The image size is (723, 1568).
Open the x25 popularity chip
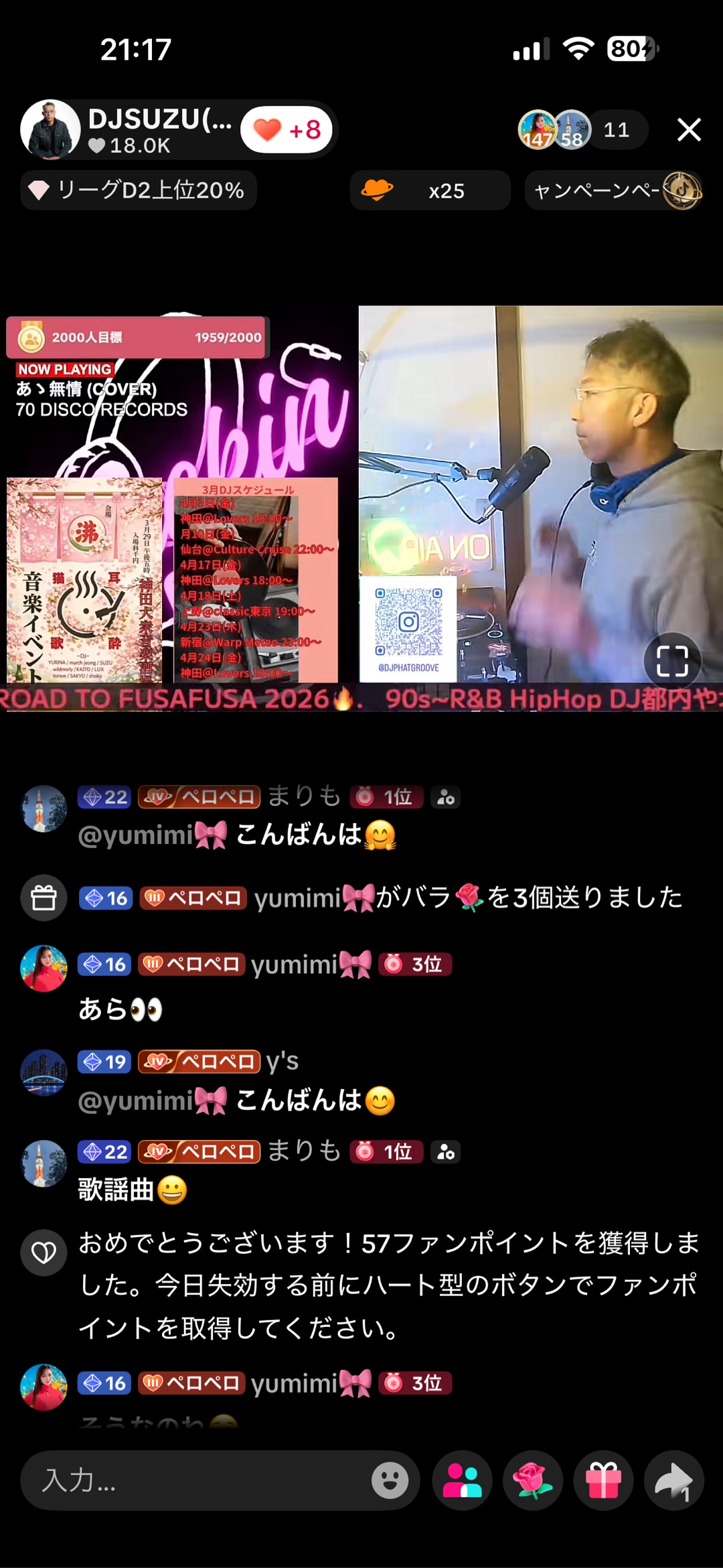[430, 191]
